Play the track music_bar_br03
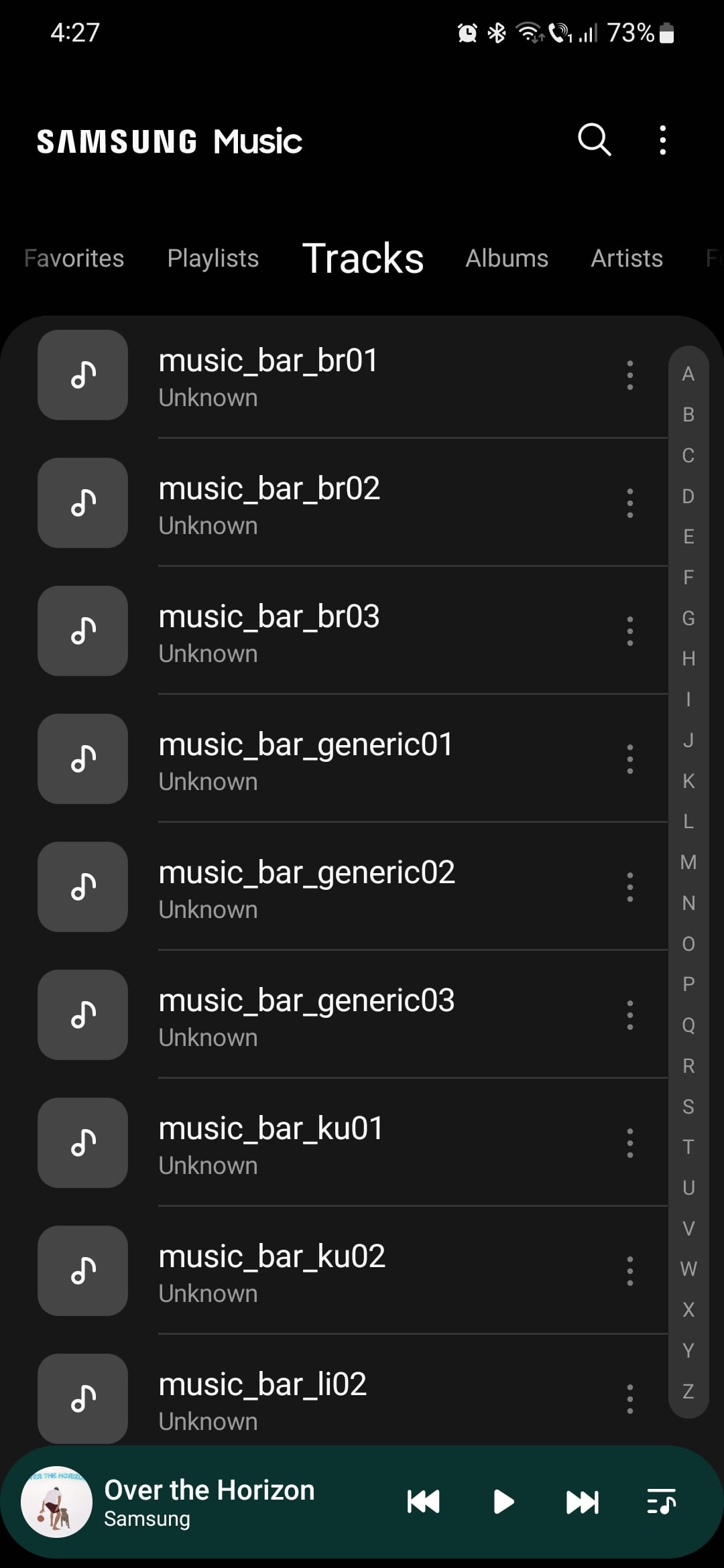Viewport: 724px width, 1568px height. point(335,631)
